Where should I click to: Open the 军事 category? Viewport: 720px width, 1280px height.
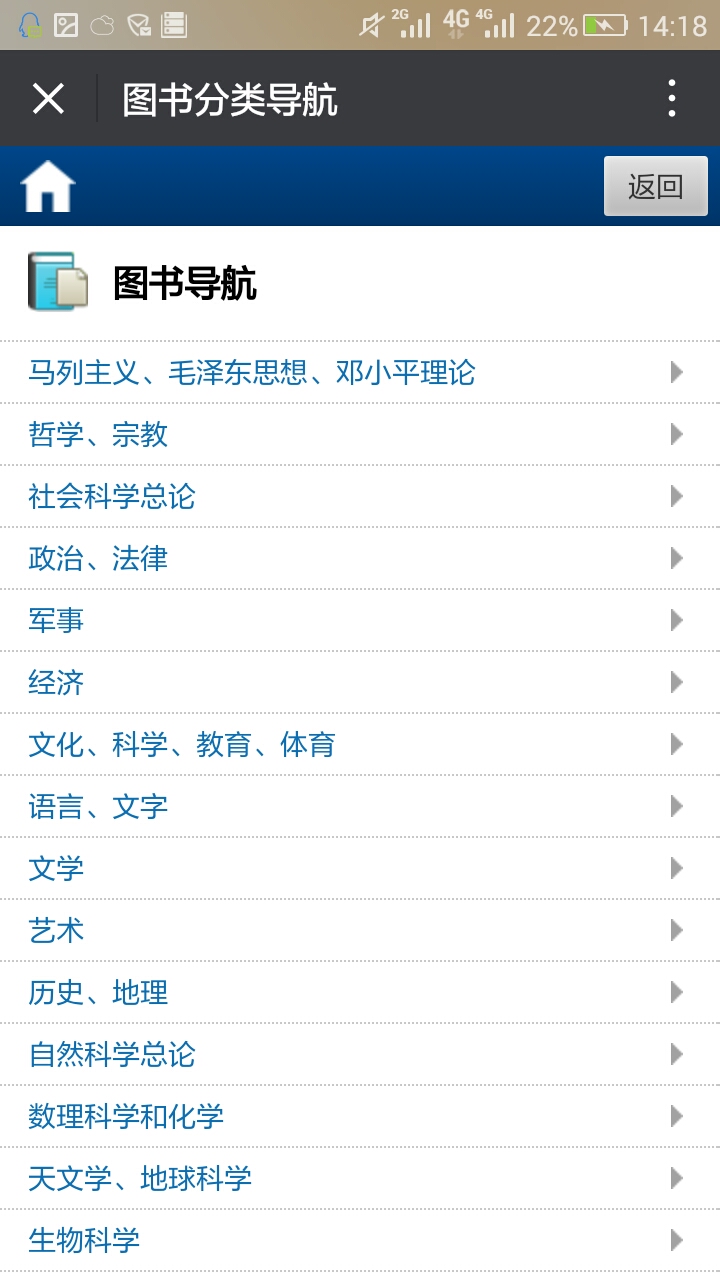click(56, 621)
